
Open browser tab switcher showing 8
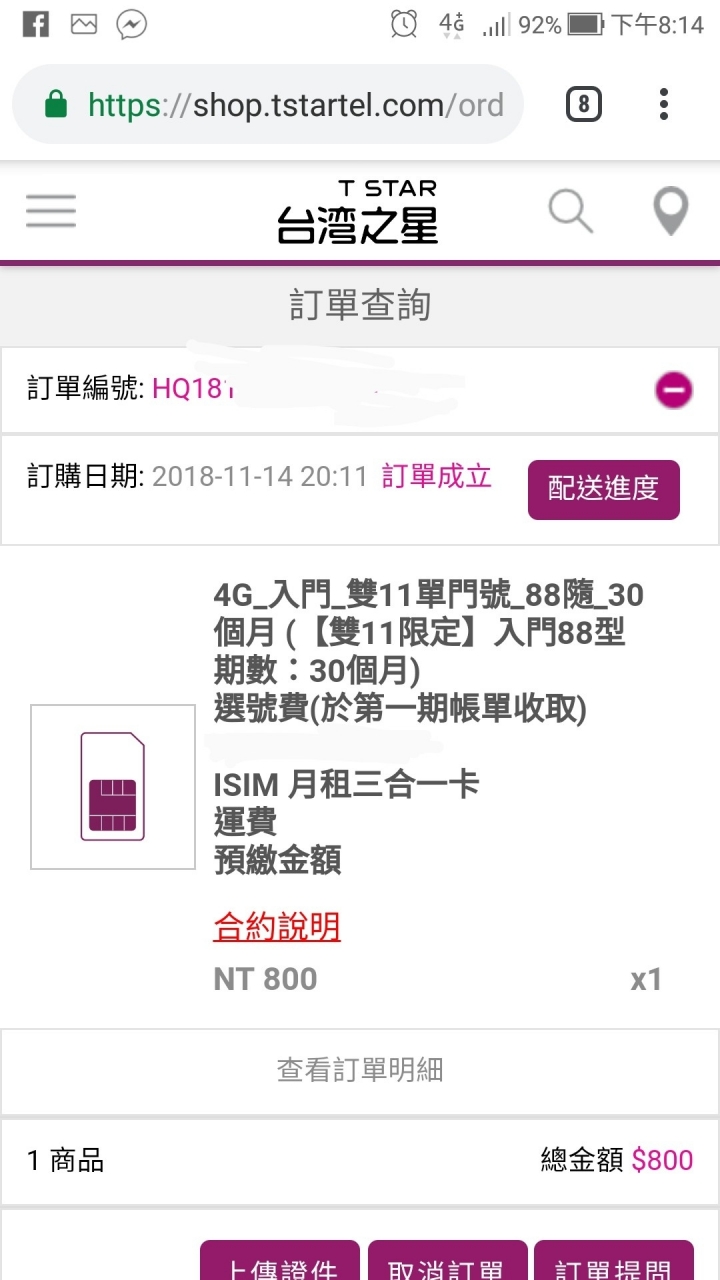[x=584, y=104]
